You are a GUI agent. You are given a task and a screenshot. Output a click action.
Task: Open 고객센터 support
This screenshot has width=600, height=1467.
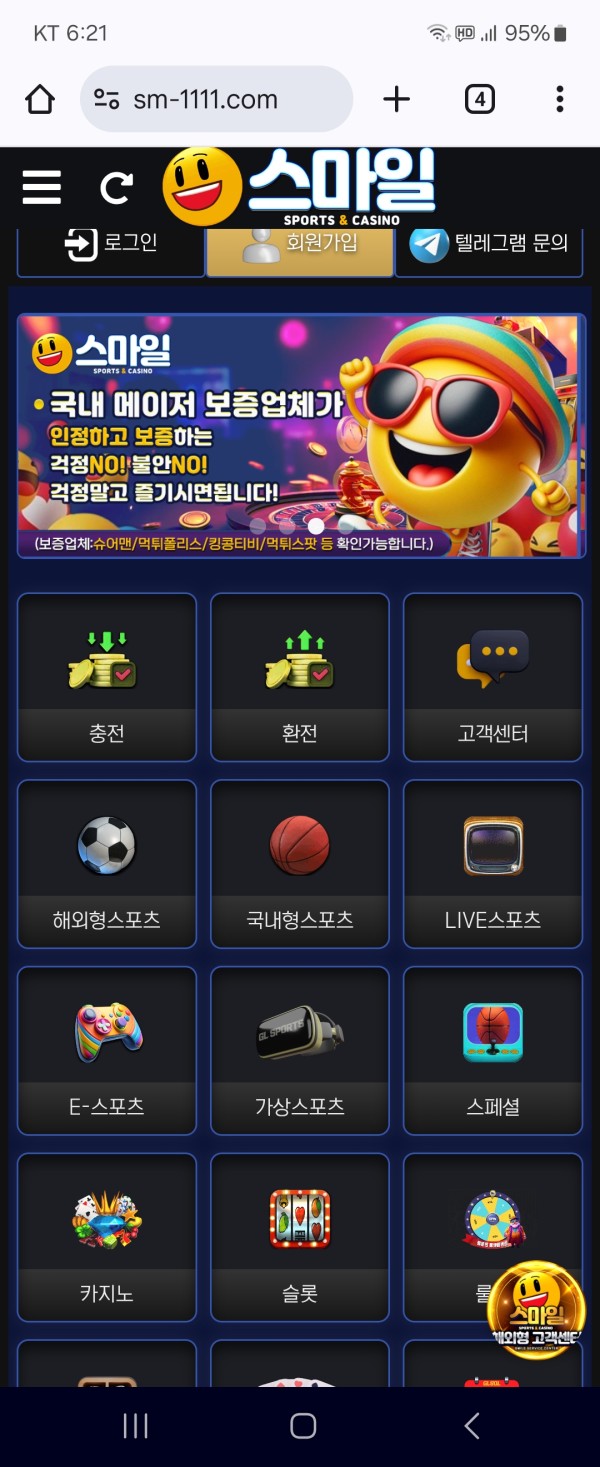click(x=493, y=677)
